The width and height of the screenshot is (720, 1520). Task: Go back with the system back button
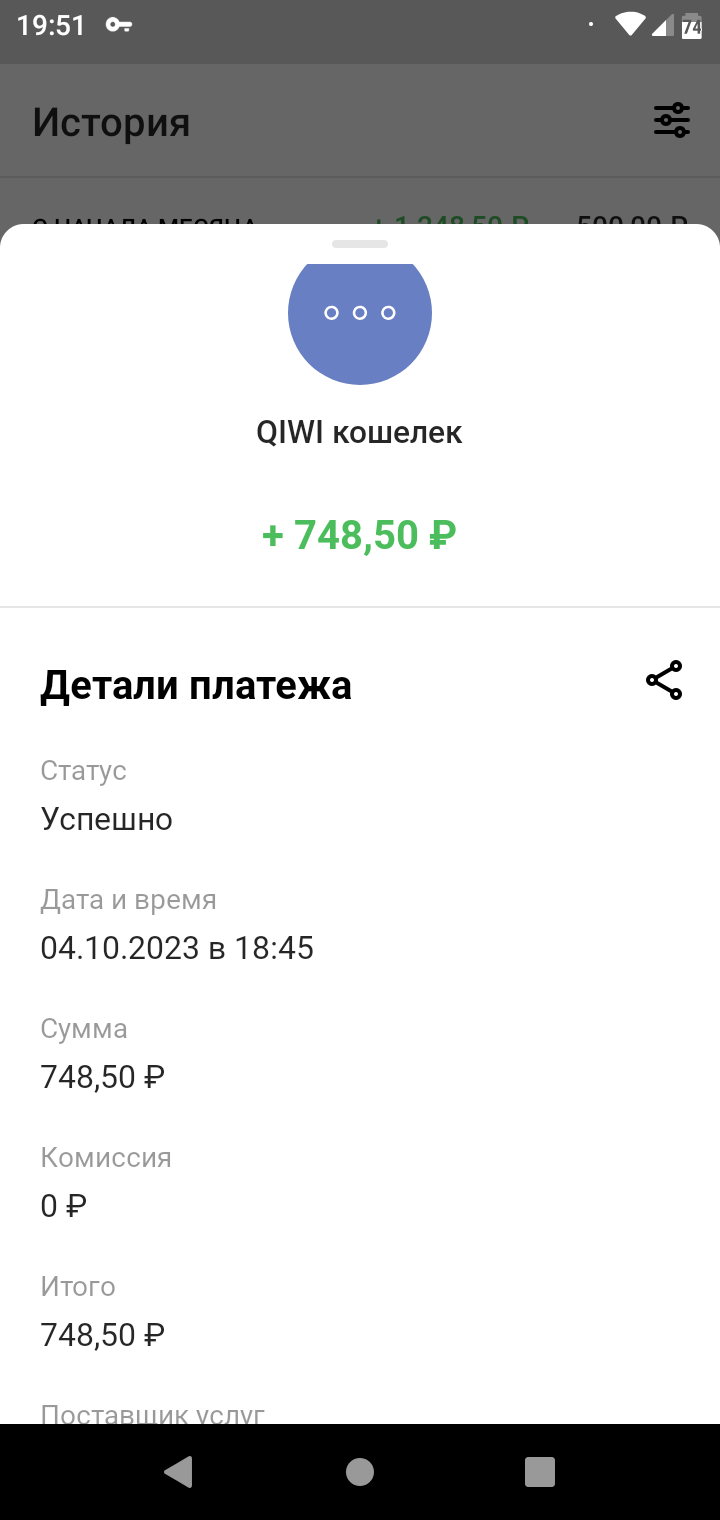[x=178, y=1472]
